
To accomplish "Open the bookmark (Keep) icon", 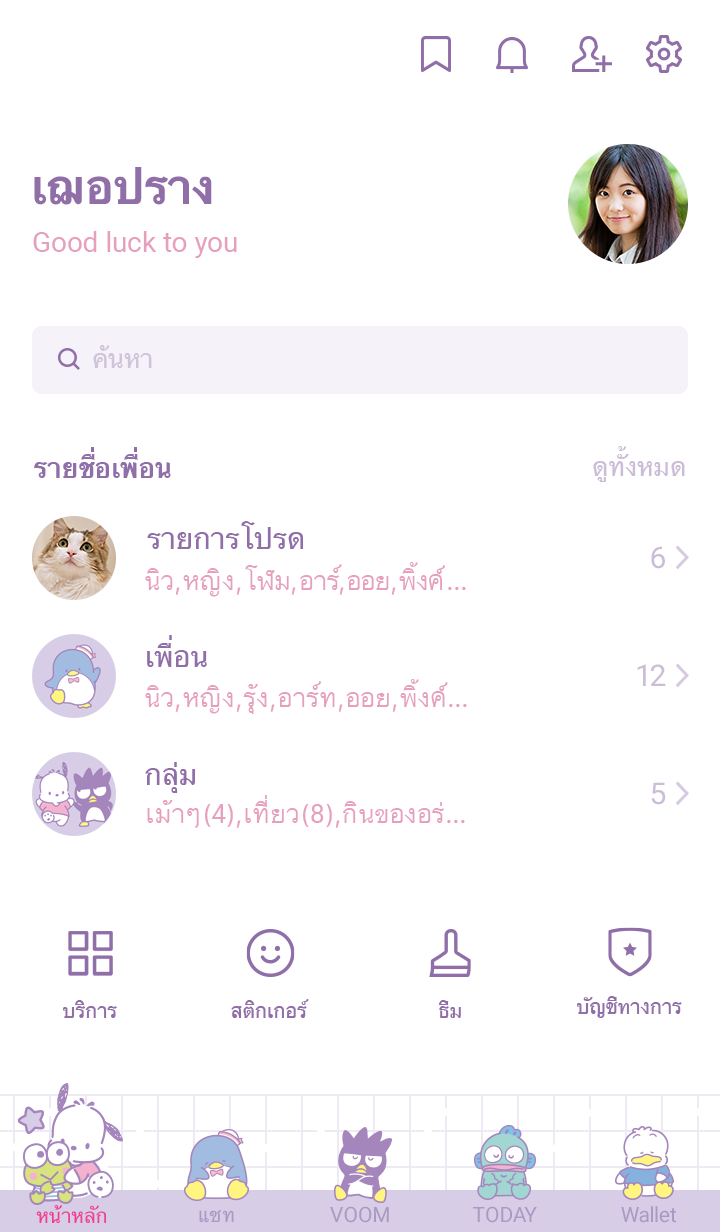I will coord(435,54).
